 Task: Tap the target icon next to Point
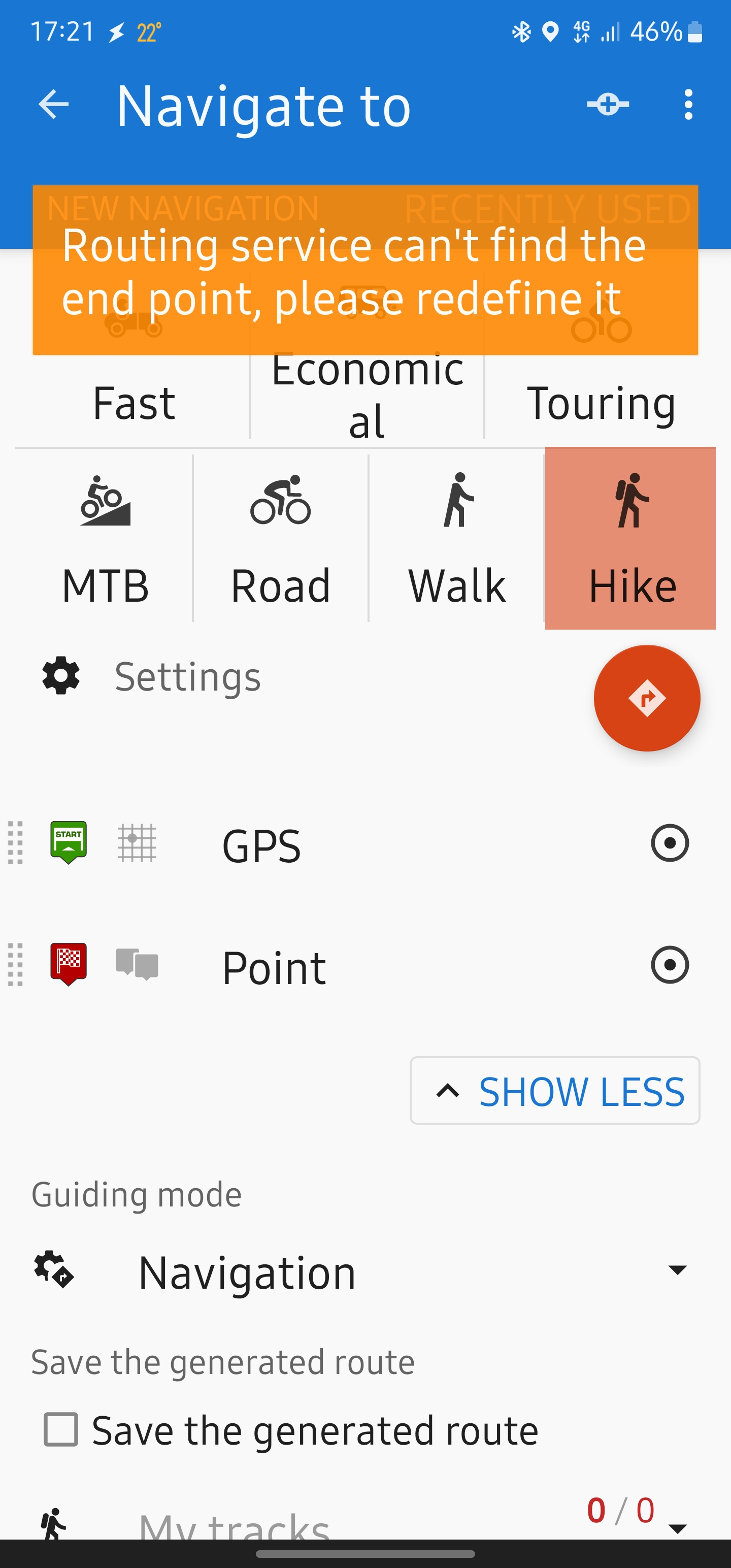tap(670, 965)
